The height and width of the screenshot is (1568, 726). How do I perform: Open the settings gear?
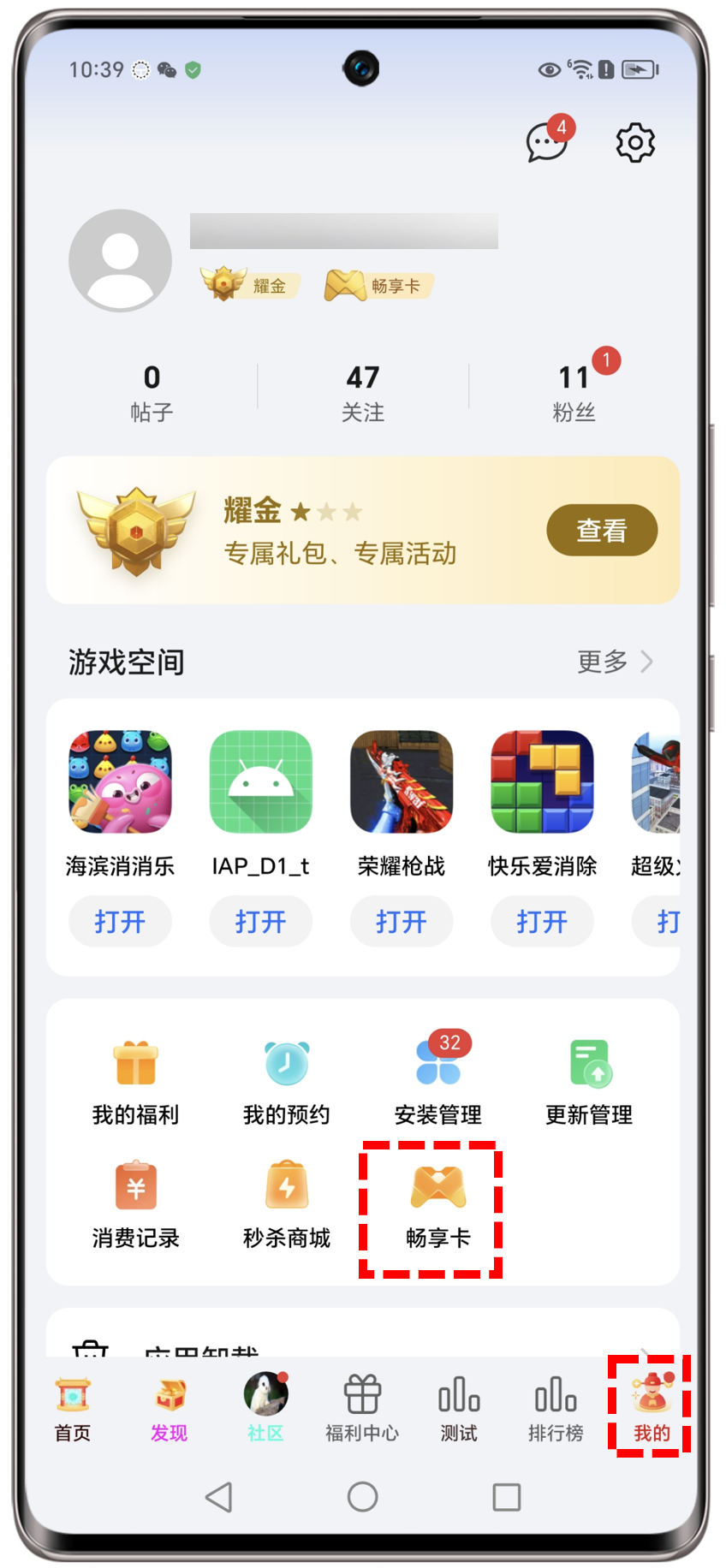pos(635,142)
